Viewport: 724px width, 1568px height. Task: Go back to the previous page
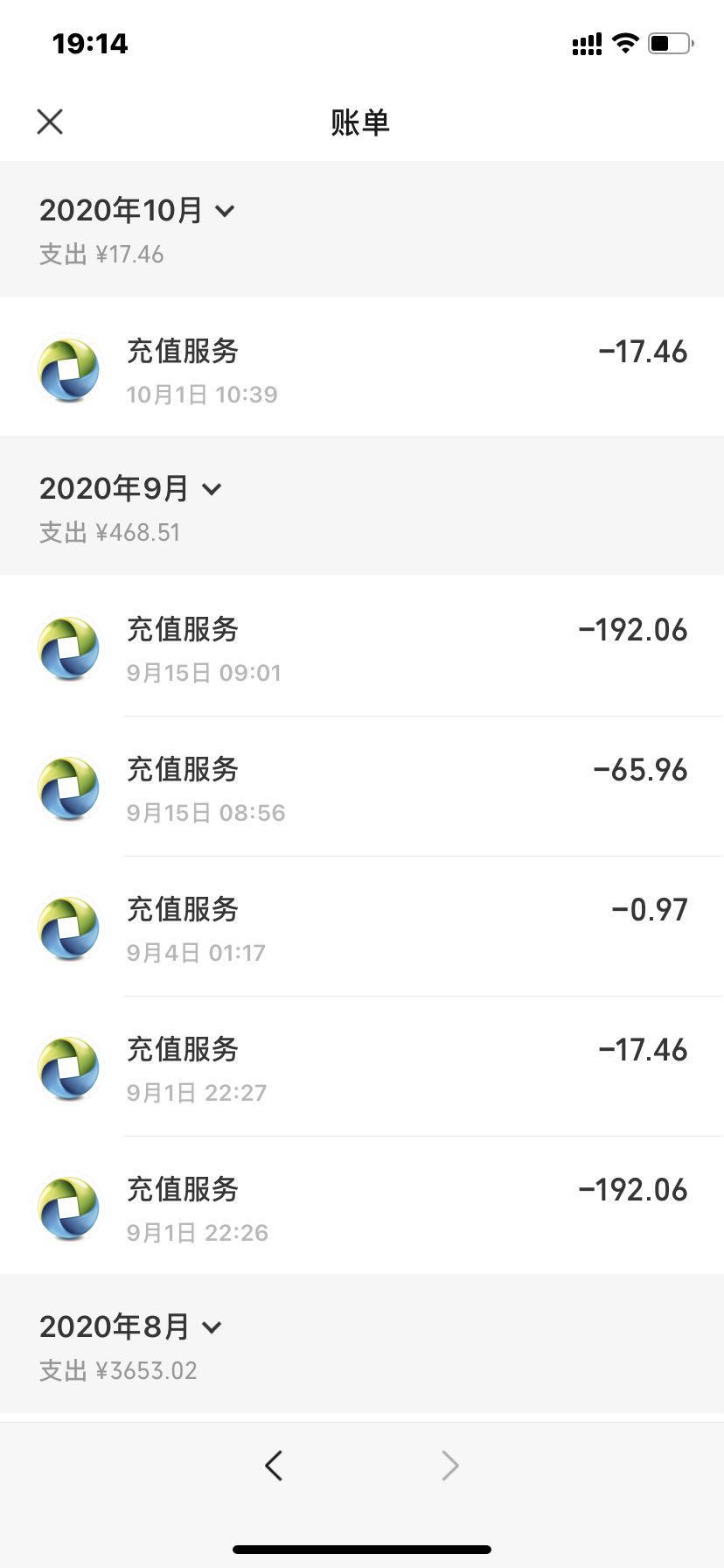[274, 1466]
